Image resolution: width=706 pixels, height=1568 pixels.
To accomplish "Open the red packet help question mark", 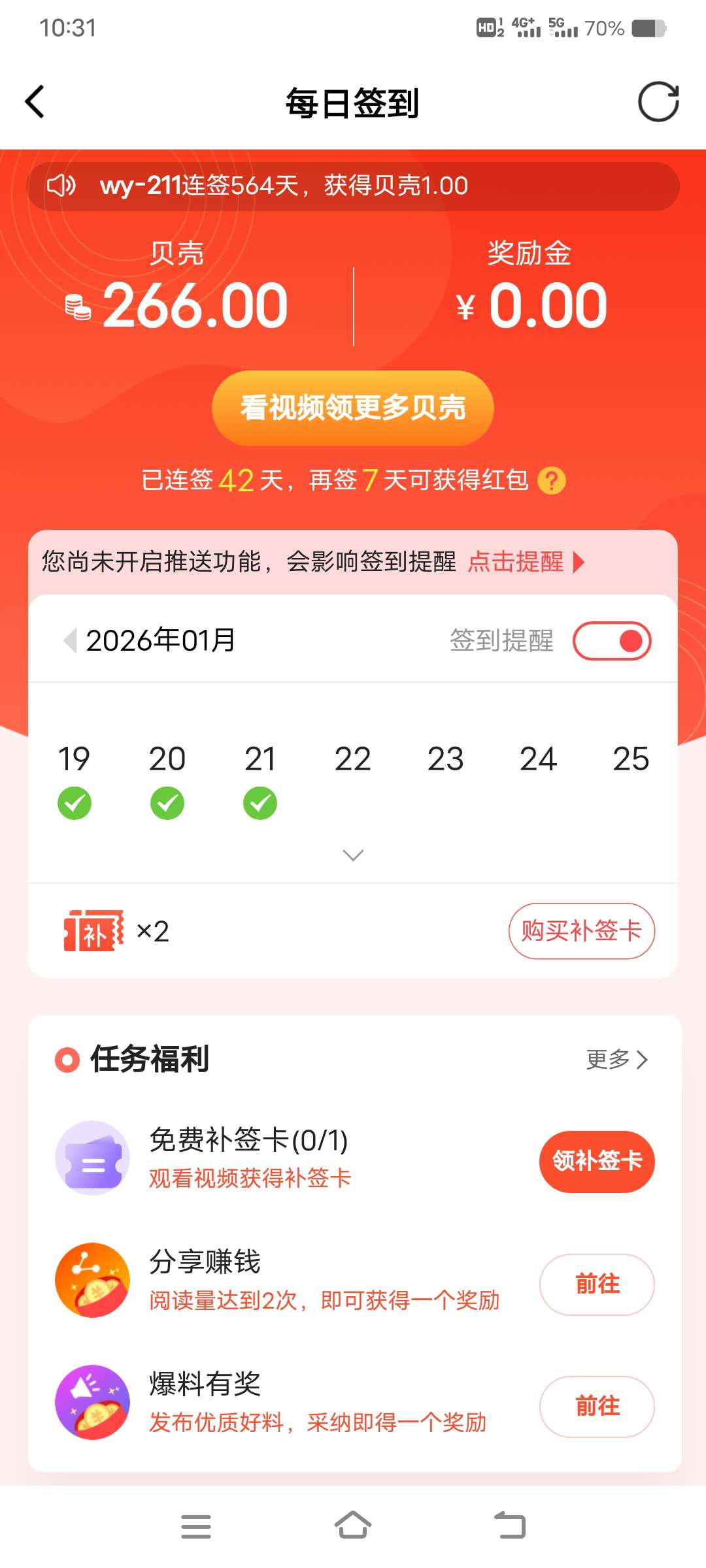I will click(x=551, y=481).
